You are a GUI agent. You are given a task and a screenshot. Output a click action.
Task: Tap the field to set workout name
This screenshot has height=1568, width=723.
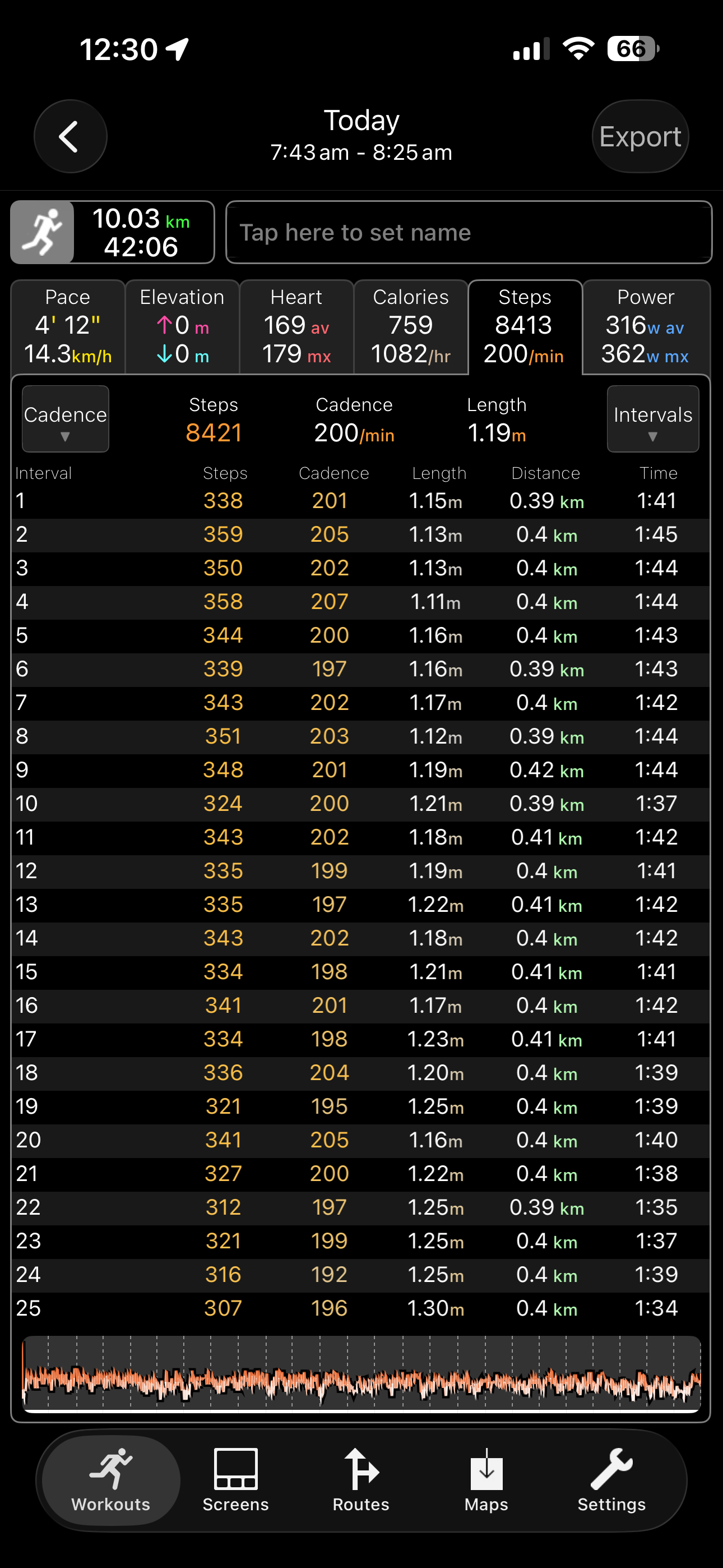(x=469, y=233)
